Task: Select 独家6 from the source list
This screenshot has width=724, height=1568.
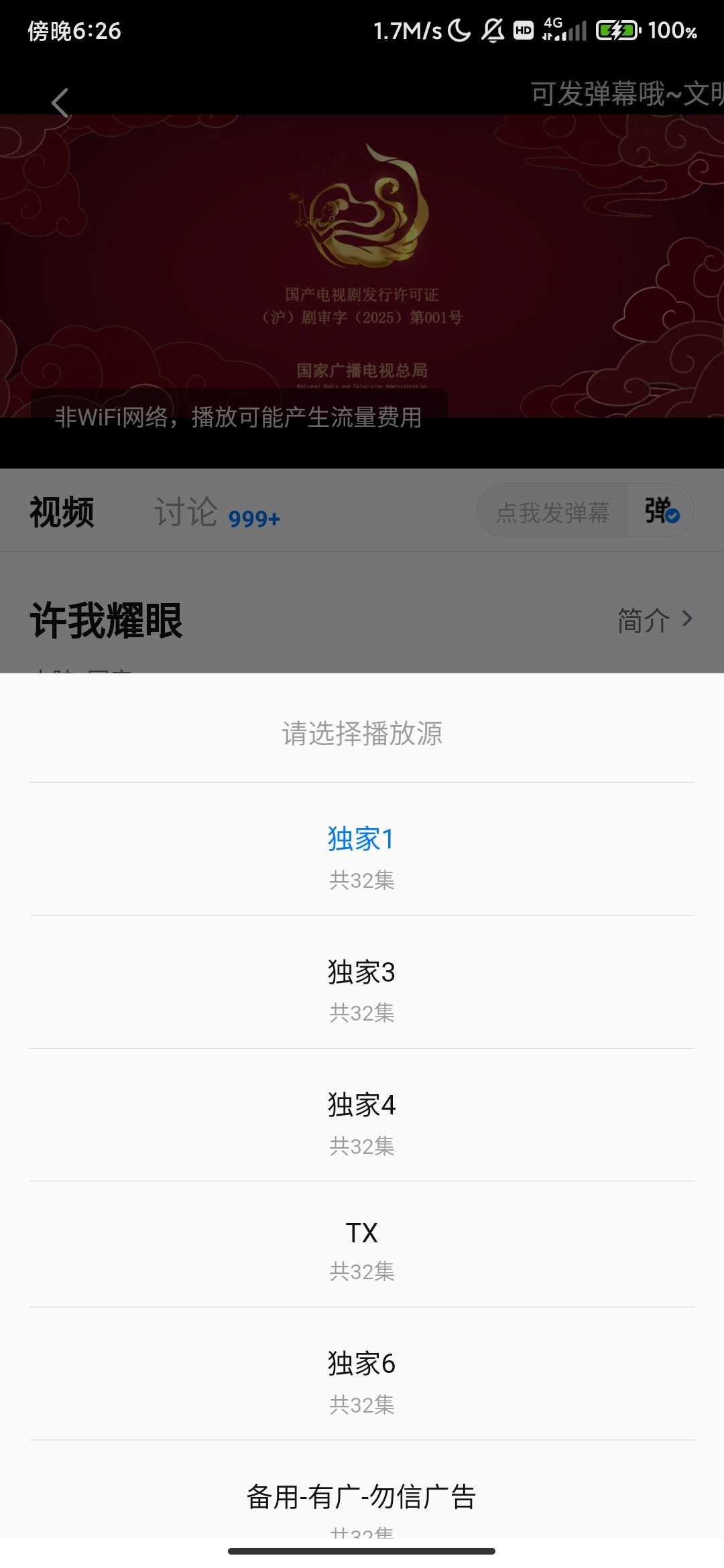Action: [x=361, y=1375]
